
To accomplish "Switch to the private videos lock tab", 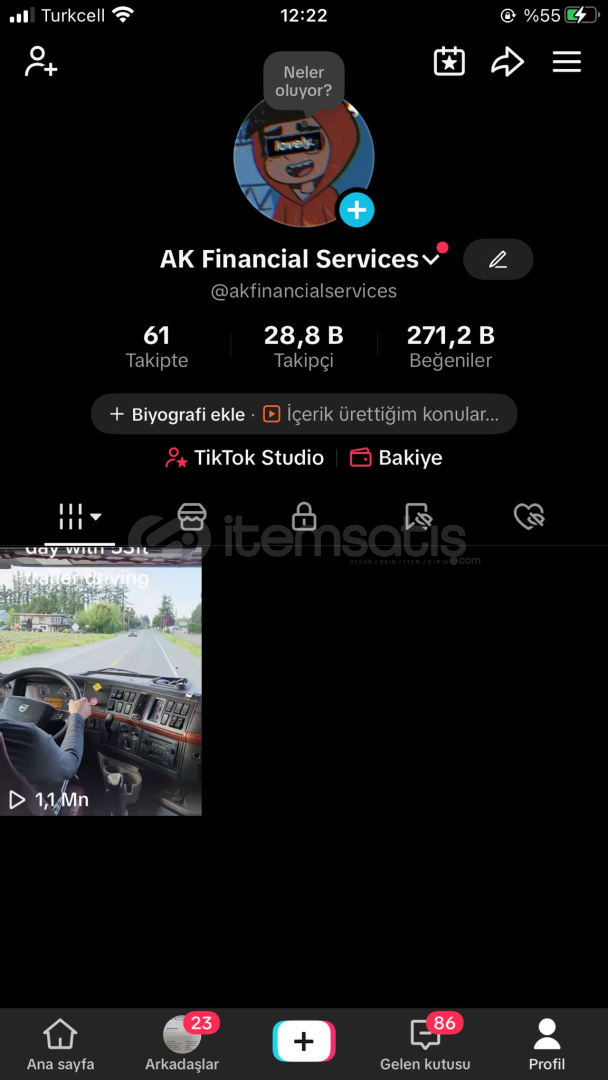I will click(x=304, y=516).
